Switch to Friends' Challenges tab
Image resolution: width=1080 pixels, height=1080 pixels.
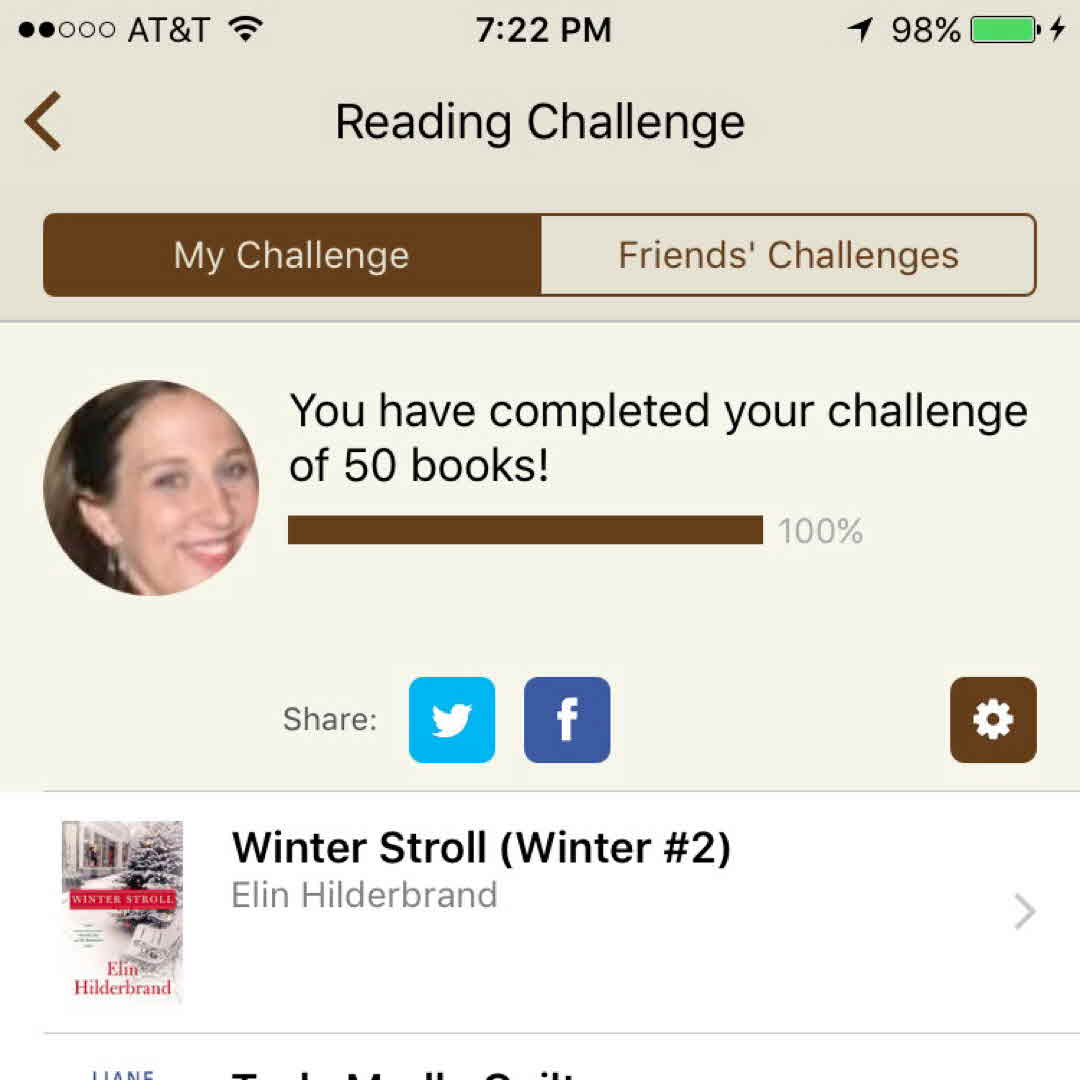point(788,255)
